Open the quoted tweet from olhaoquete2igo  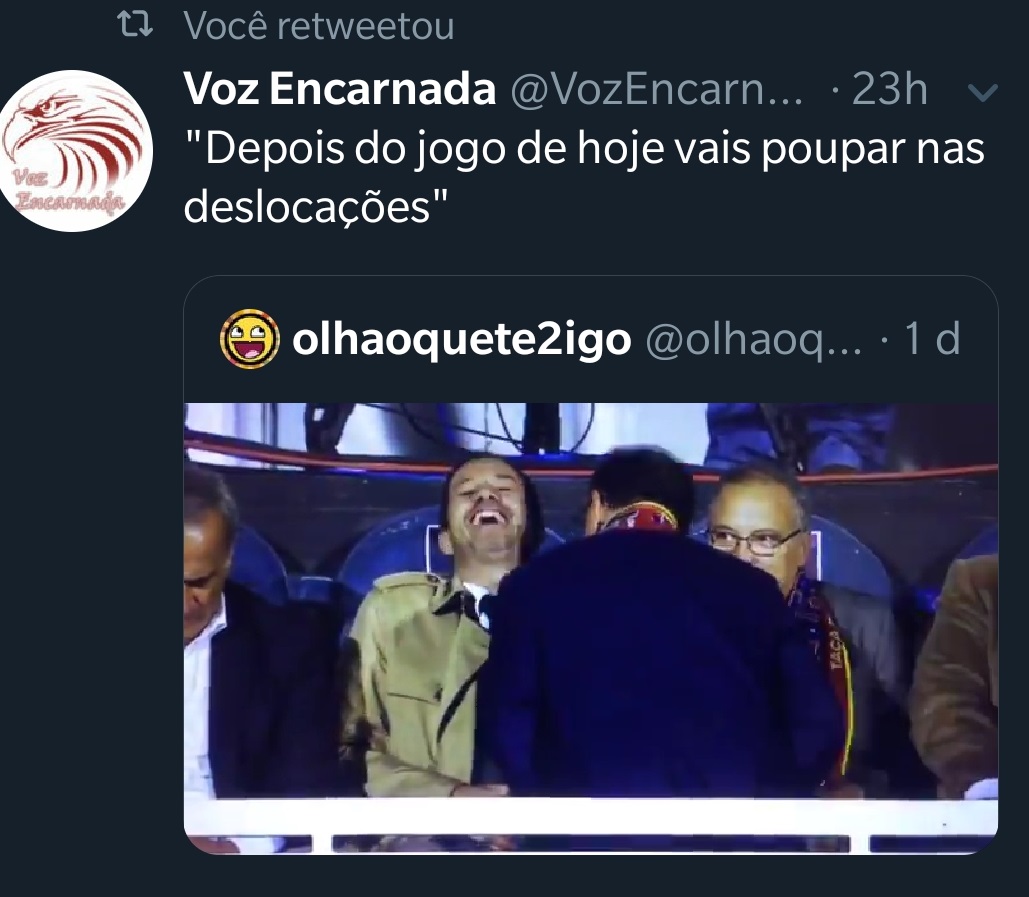[x=591, y=565]
